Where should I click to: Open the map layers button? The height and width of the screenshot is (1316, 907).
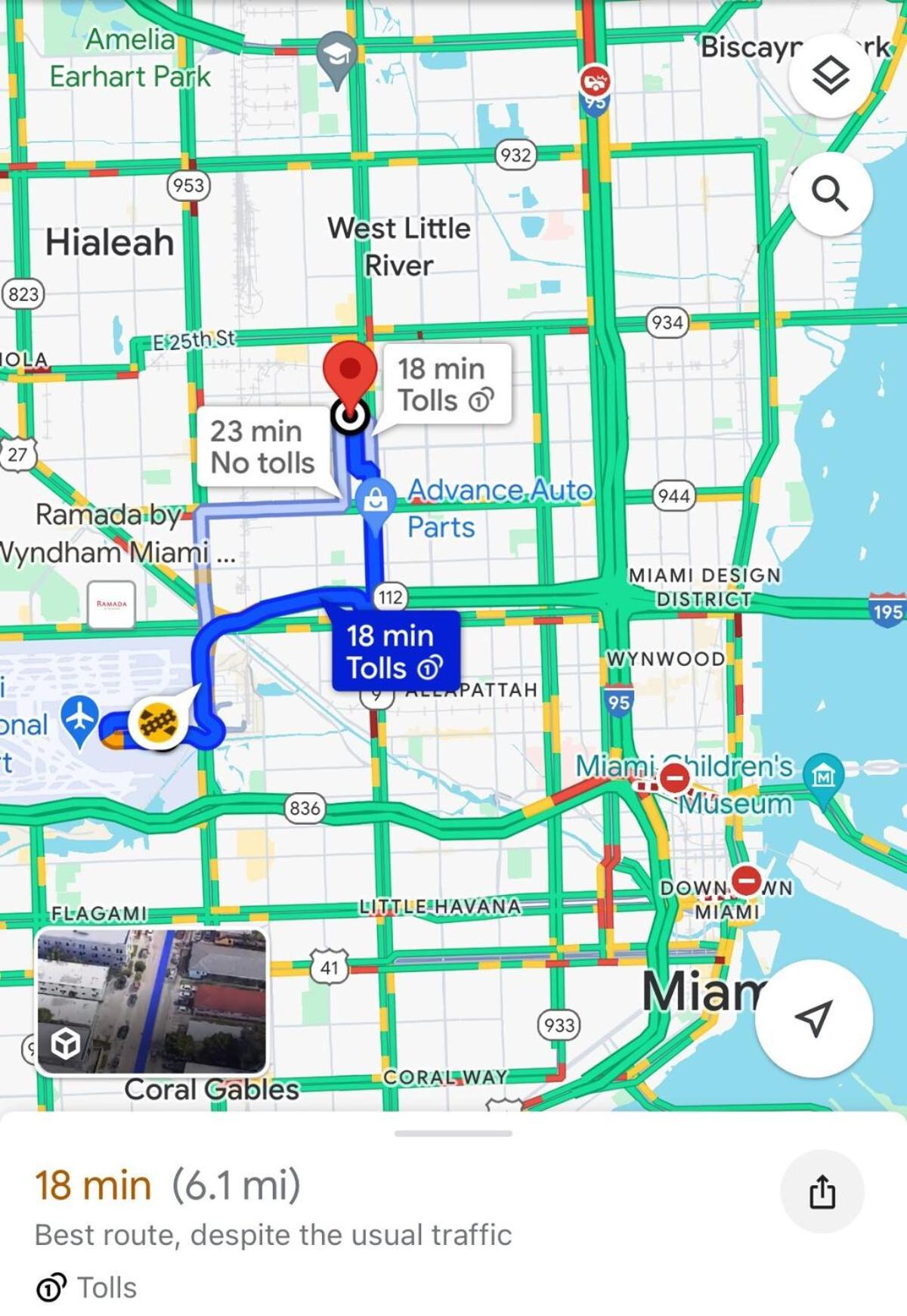coord(830,75)
